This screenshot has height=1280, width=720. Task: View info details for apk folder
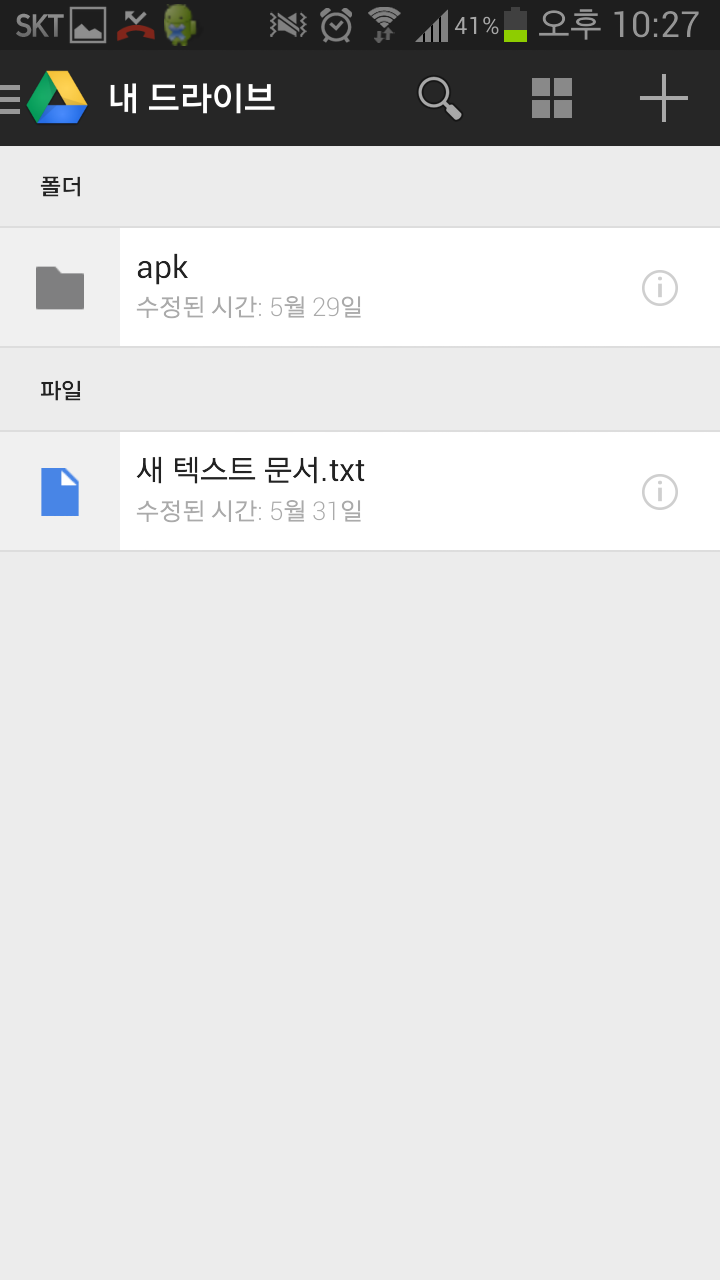pos(660,288)
